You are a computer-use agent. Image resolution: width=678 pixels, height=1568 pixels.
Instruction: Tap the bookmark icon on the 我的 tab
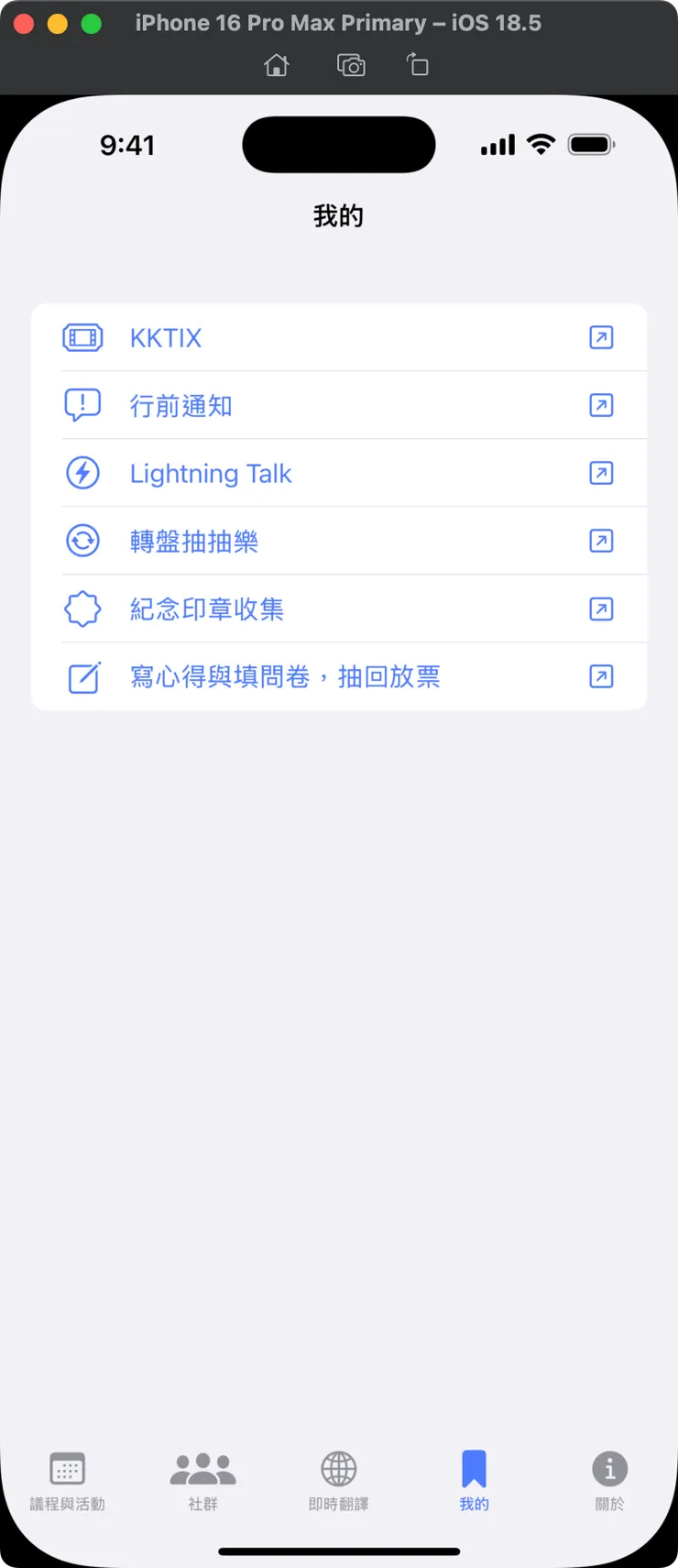(474, 1468)
